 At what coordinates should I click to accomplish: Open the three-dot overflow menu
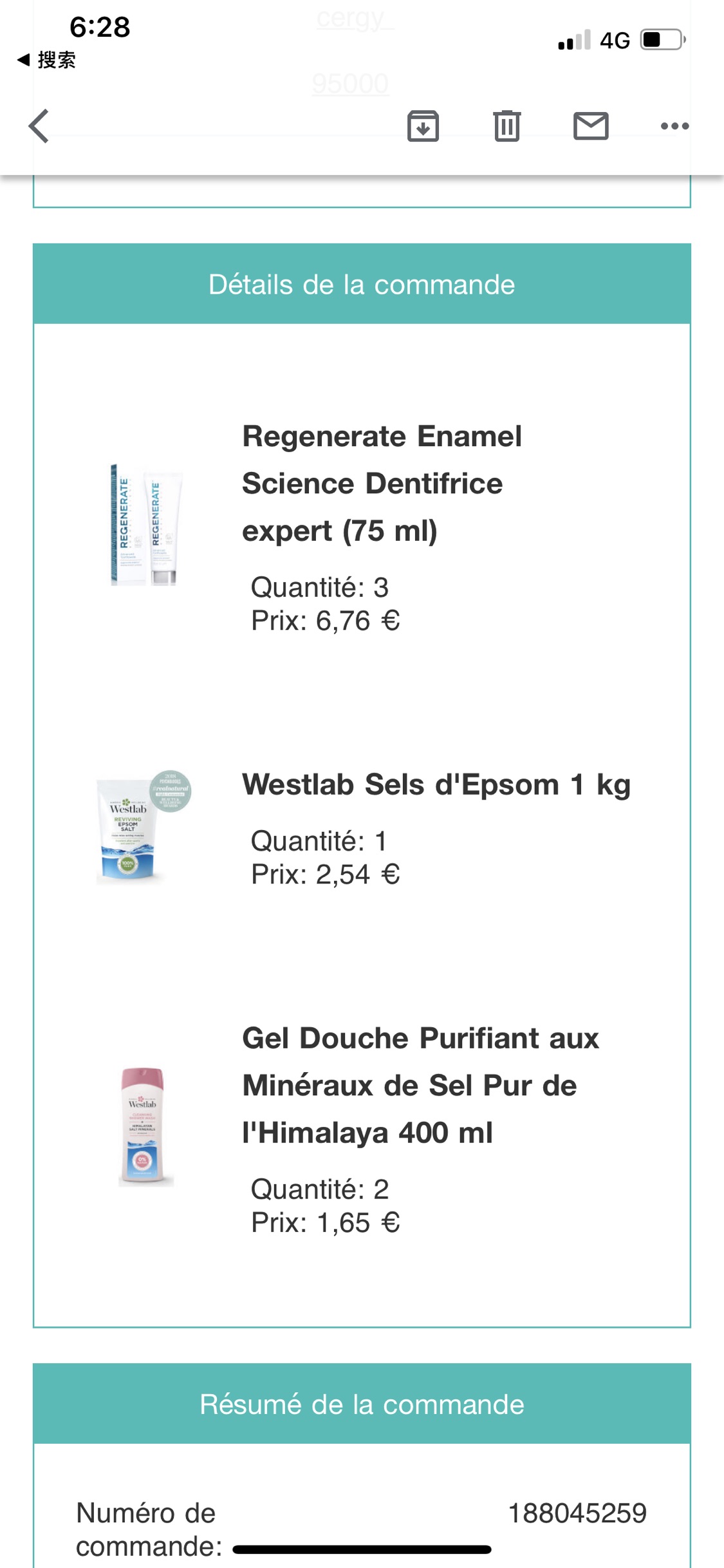(x=674, y=126)
